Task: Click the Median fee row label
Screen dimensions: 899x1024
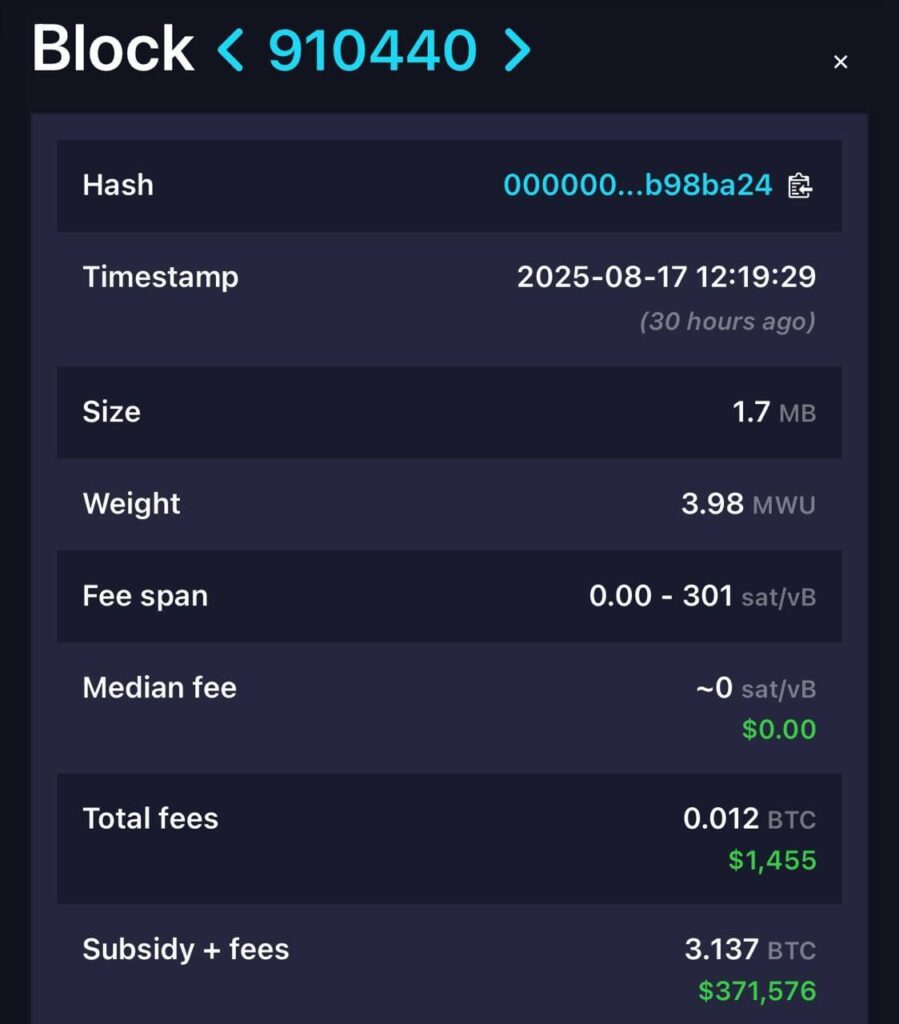Action: tap(159, 688)
